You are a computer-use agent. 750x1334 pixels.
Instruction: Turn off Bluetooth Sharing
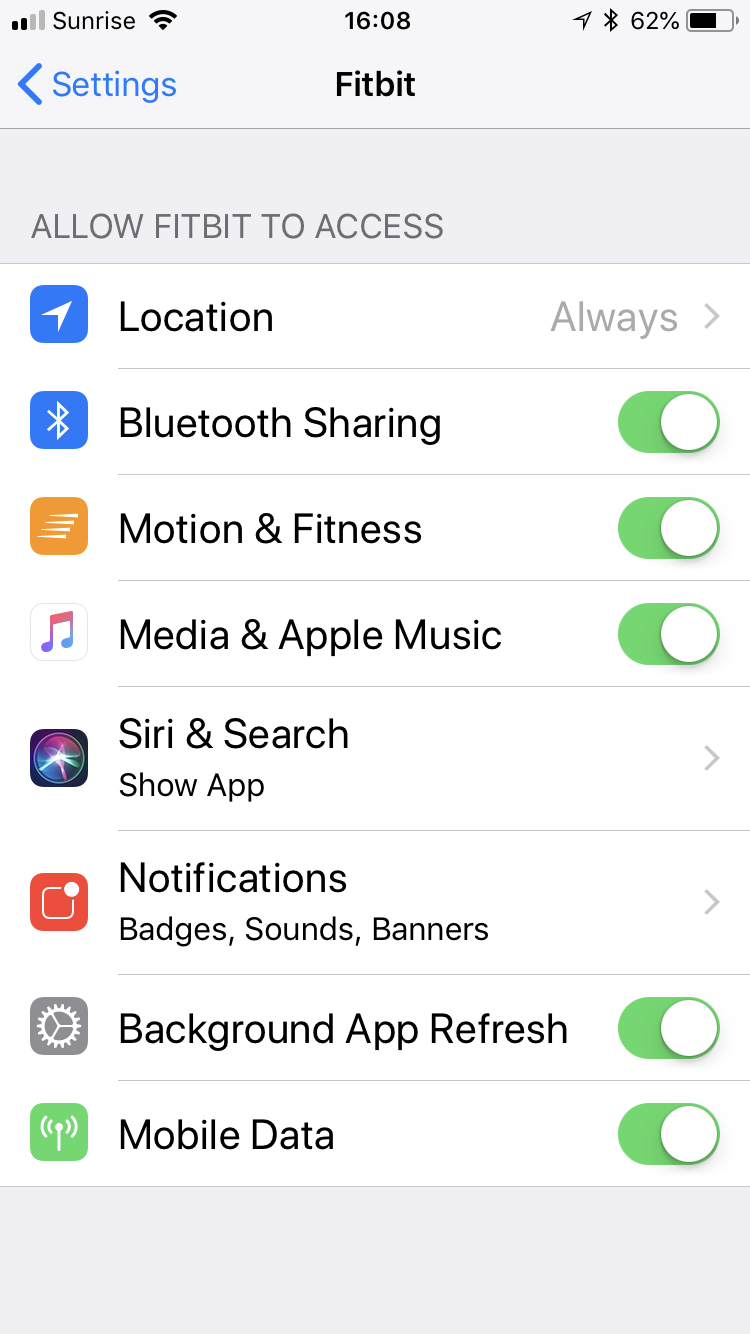668,423
